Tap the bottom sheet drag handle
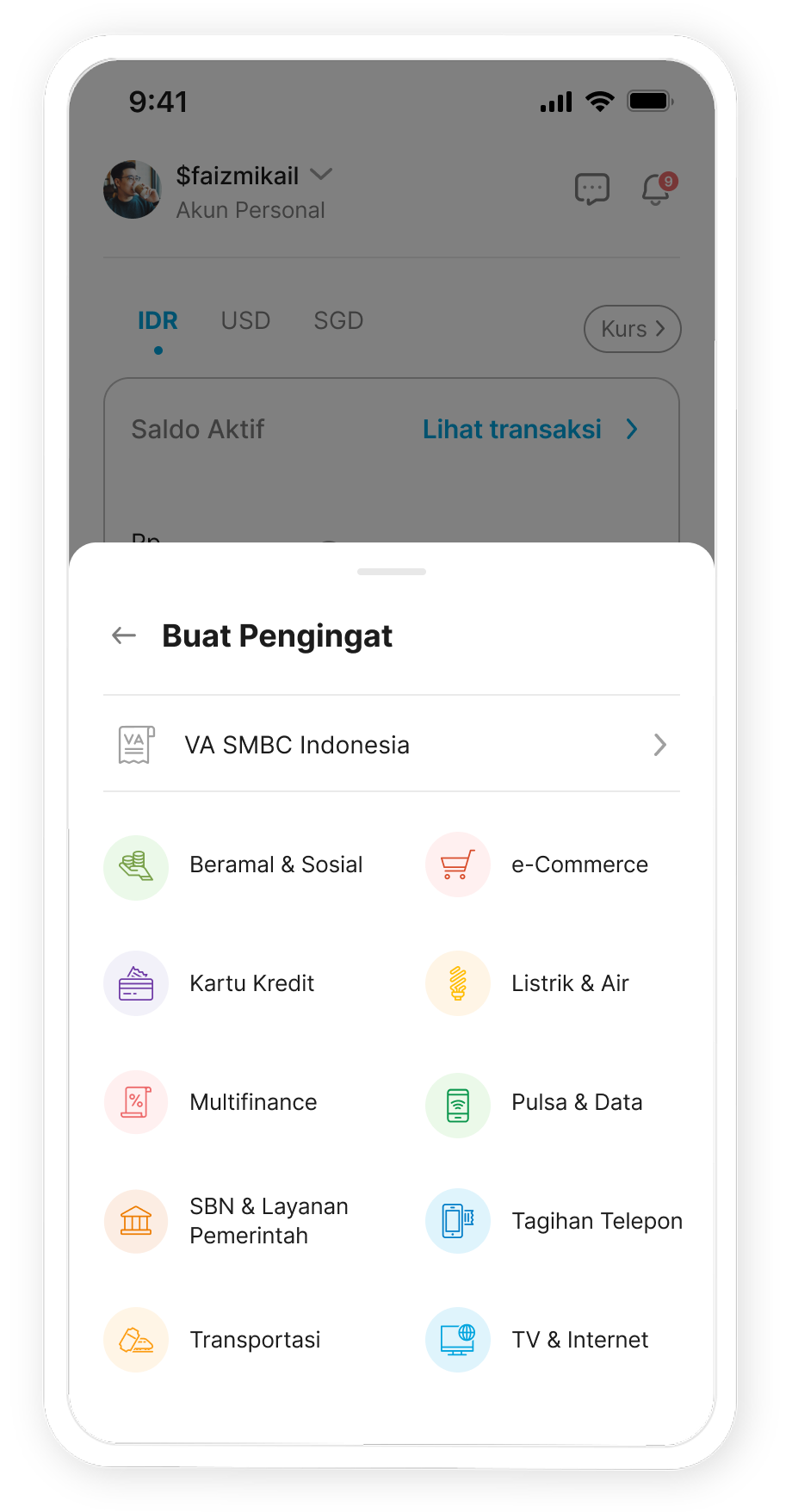Viewport: 792px width, 1512px height. (392, 572)
